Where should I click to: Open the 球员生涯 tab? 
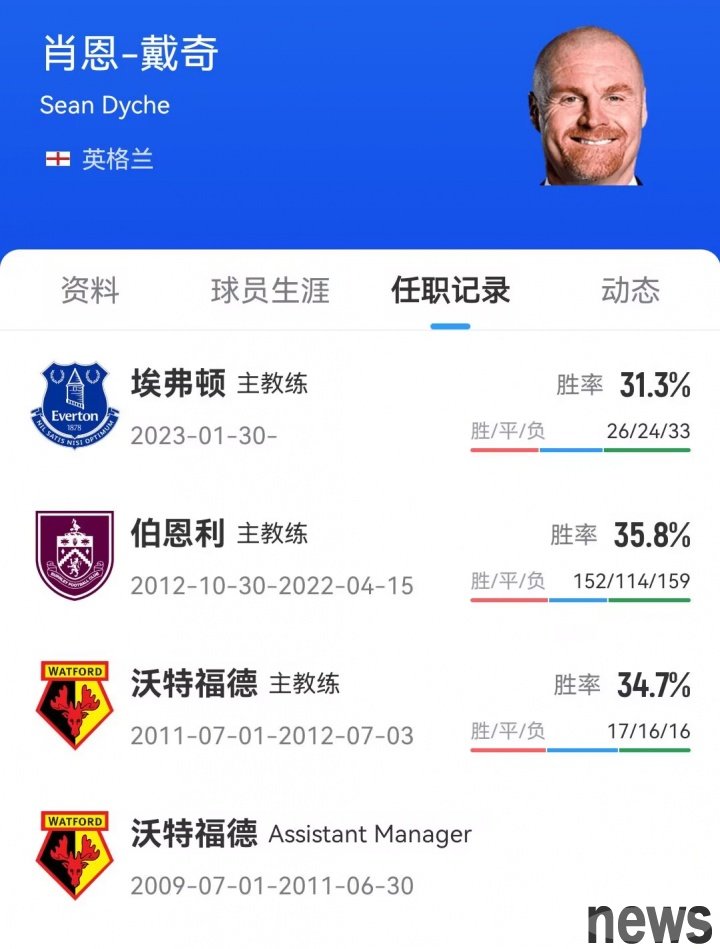coord(270,290)
